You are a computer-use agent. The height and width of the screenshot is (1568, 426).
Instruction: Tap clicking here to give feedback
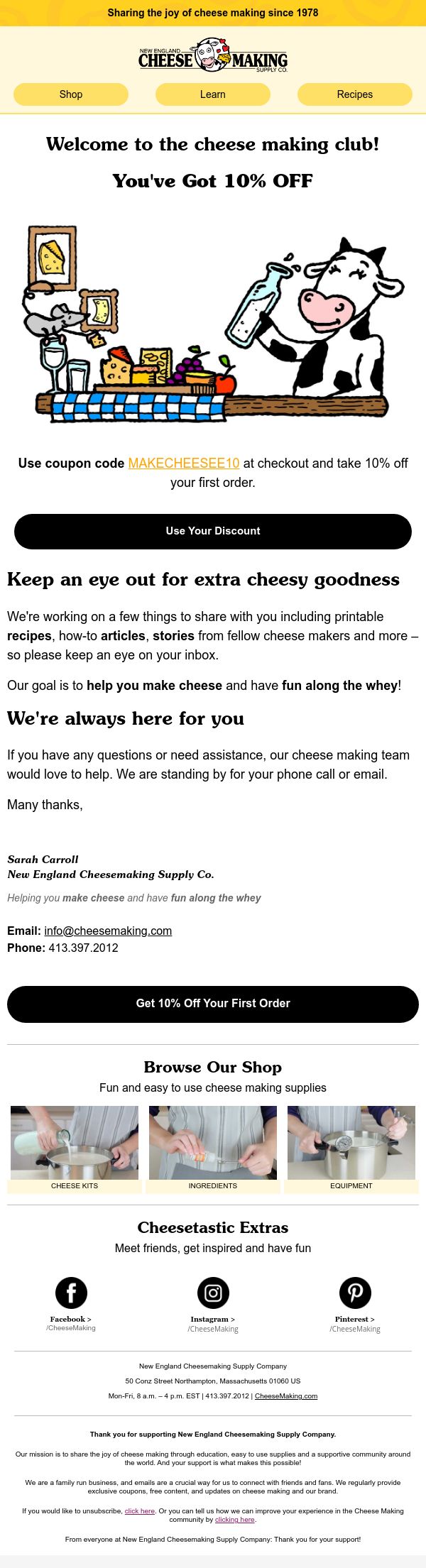[234, 1519]
